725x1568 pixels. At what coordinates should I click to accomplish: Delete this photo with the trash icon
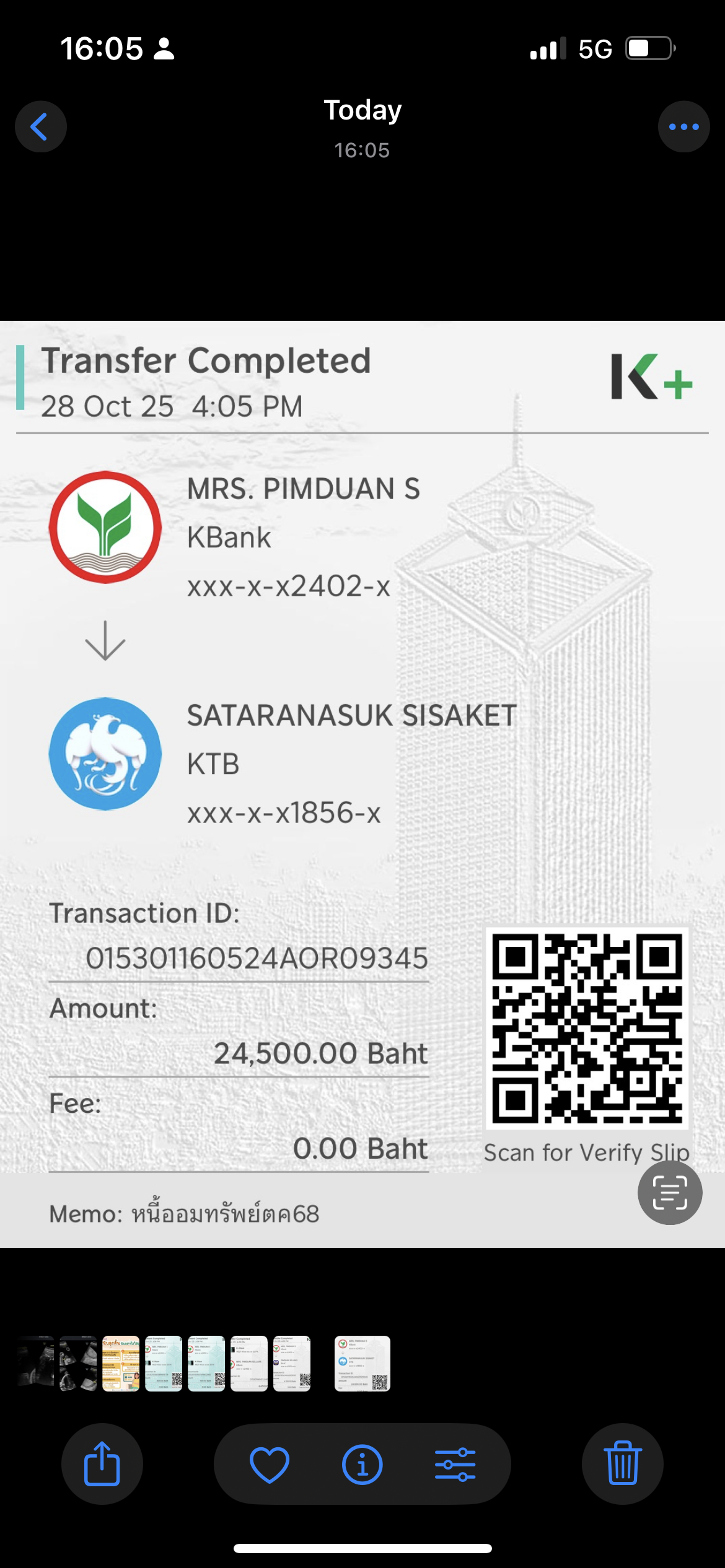622,1464
